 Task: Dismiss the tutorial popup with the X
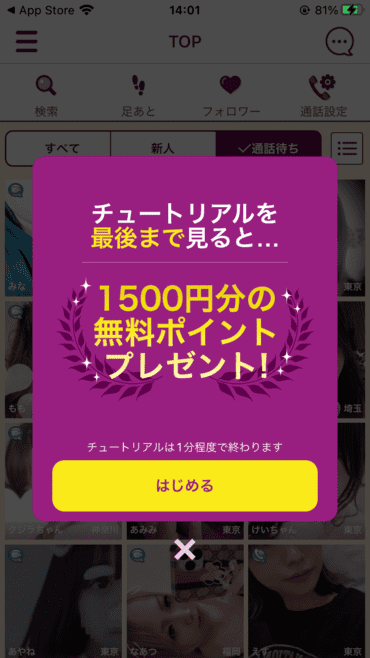[x=185, y=549]
